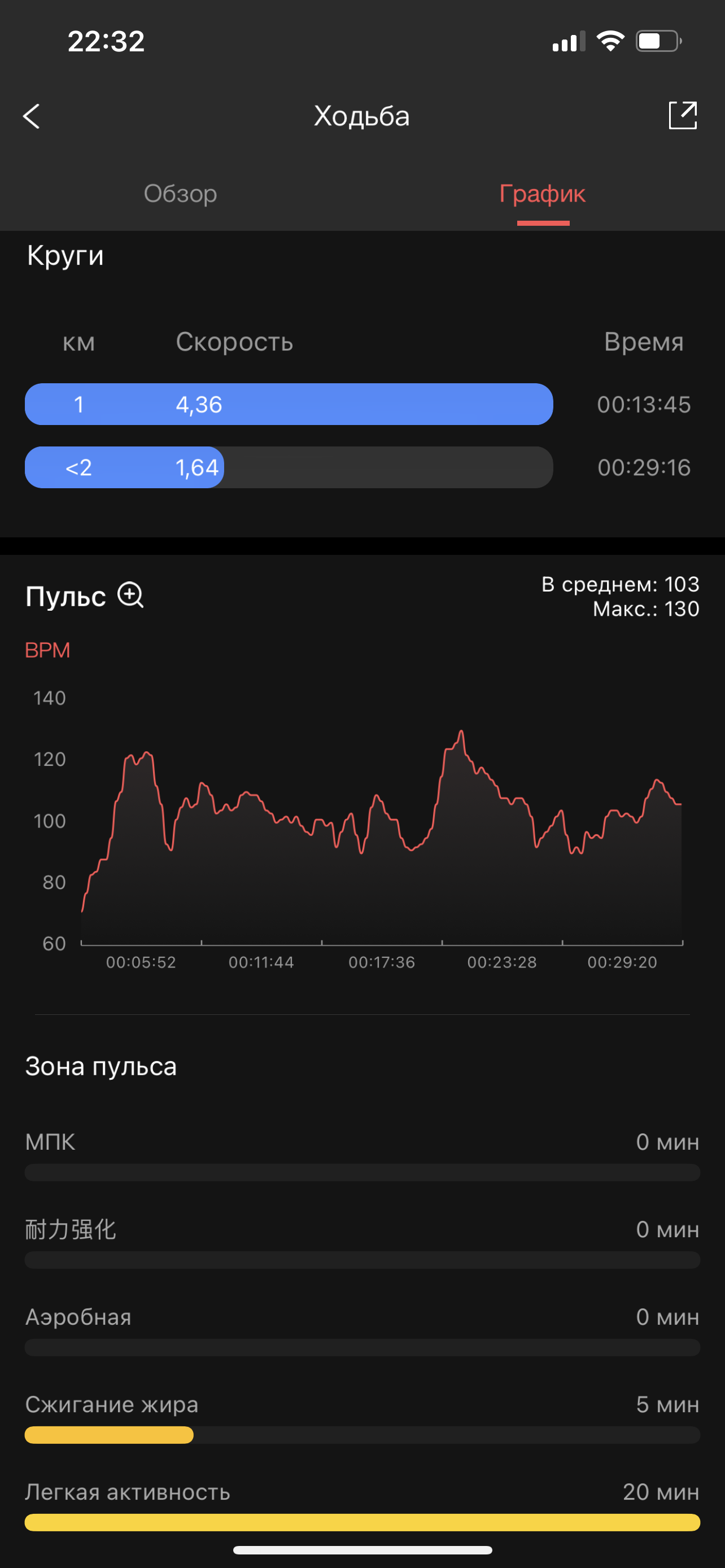Zoom into the Пульс chart
Image resolution: width=725 pixels, height=1568 pixels.
pos(130,595)
